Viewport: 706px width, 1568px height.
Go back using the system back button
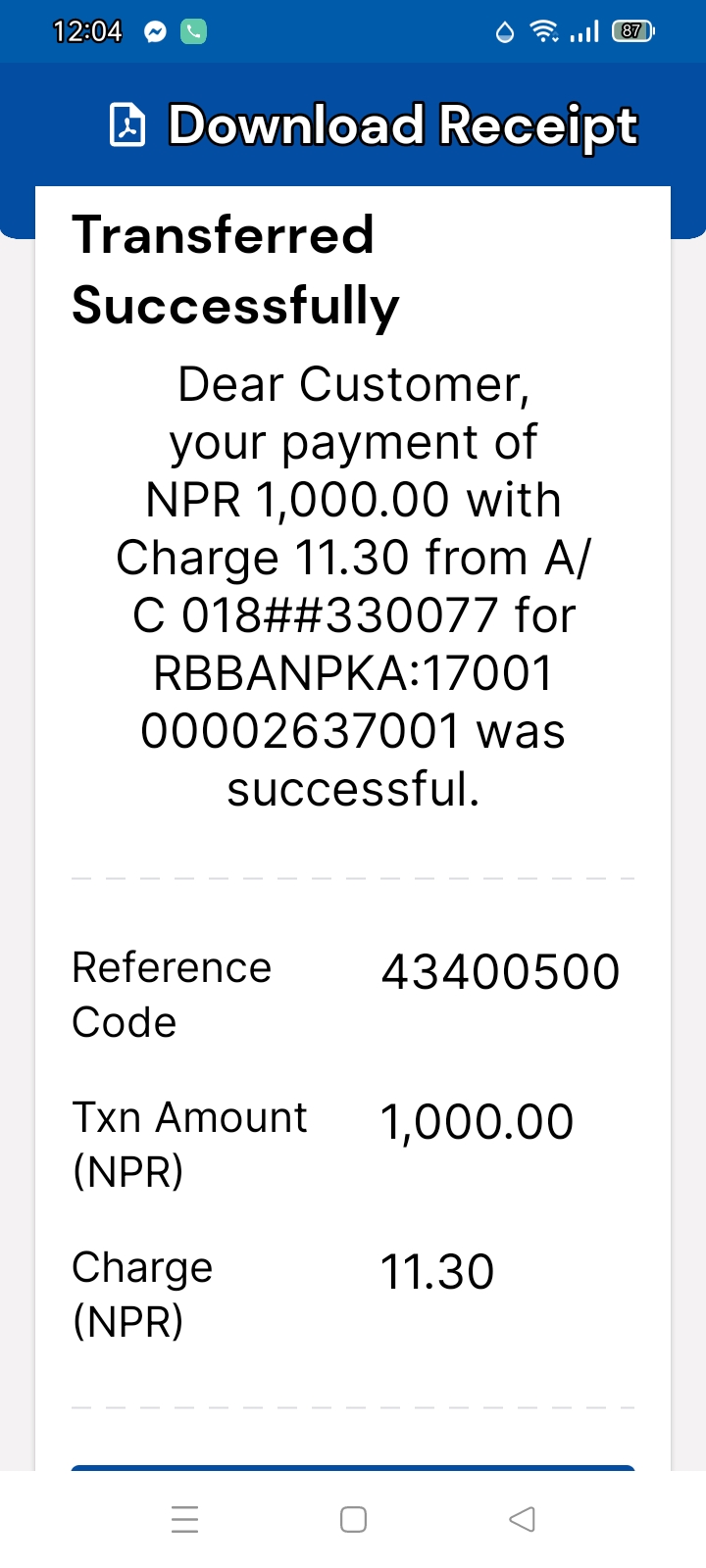coord(522,1519)
